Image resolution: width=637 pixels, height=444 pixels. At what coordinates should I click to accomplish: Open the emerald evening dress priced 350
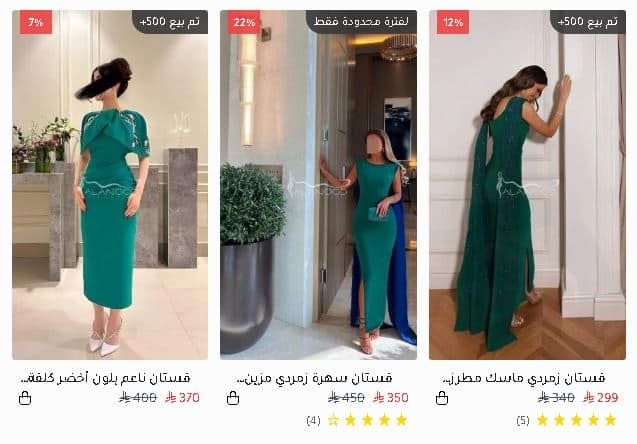point(318,185)
